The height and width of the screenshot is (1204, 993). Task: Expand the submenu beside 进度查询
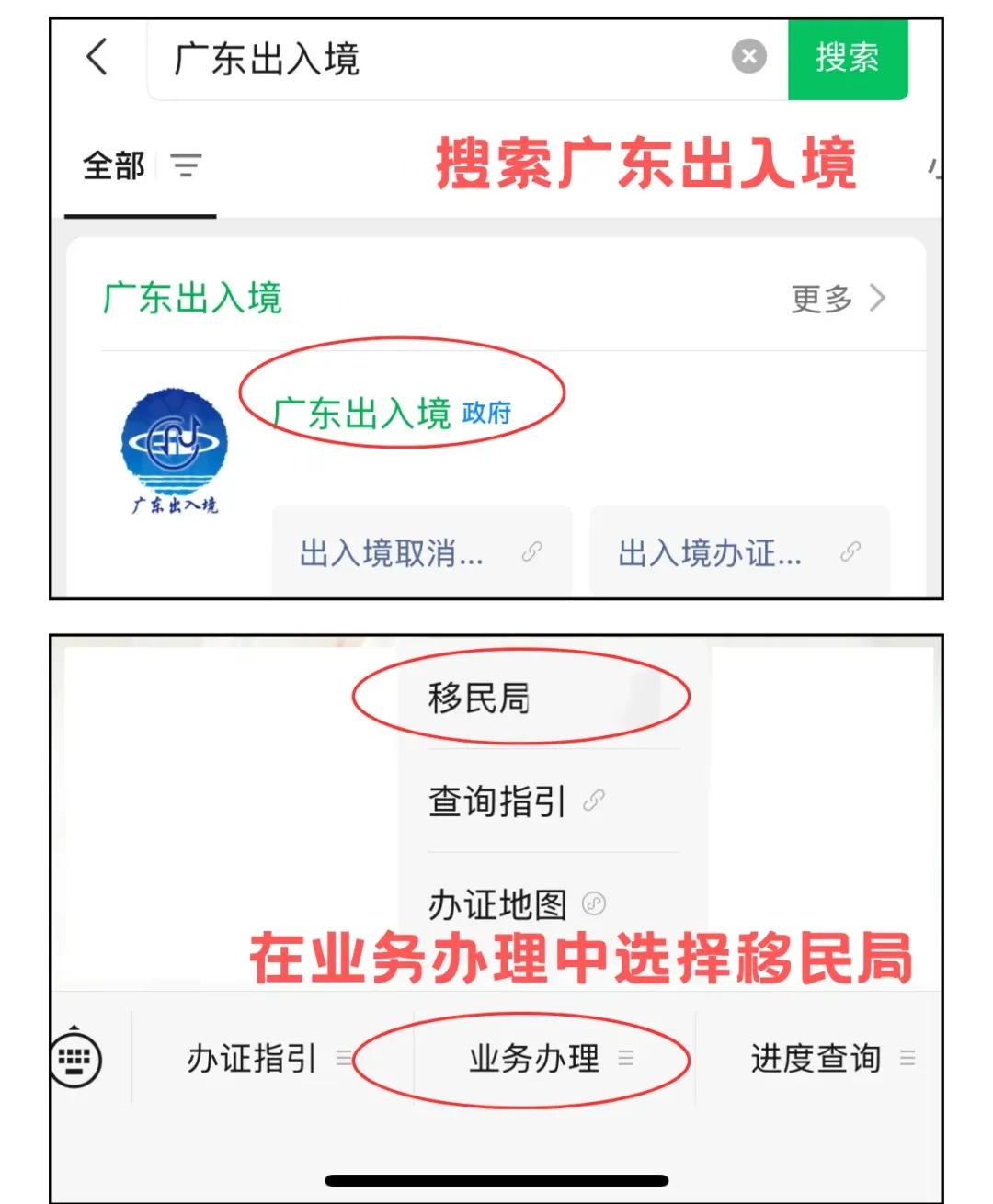pyautogui.click(x=908, y=1058)
